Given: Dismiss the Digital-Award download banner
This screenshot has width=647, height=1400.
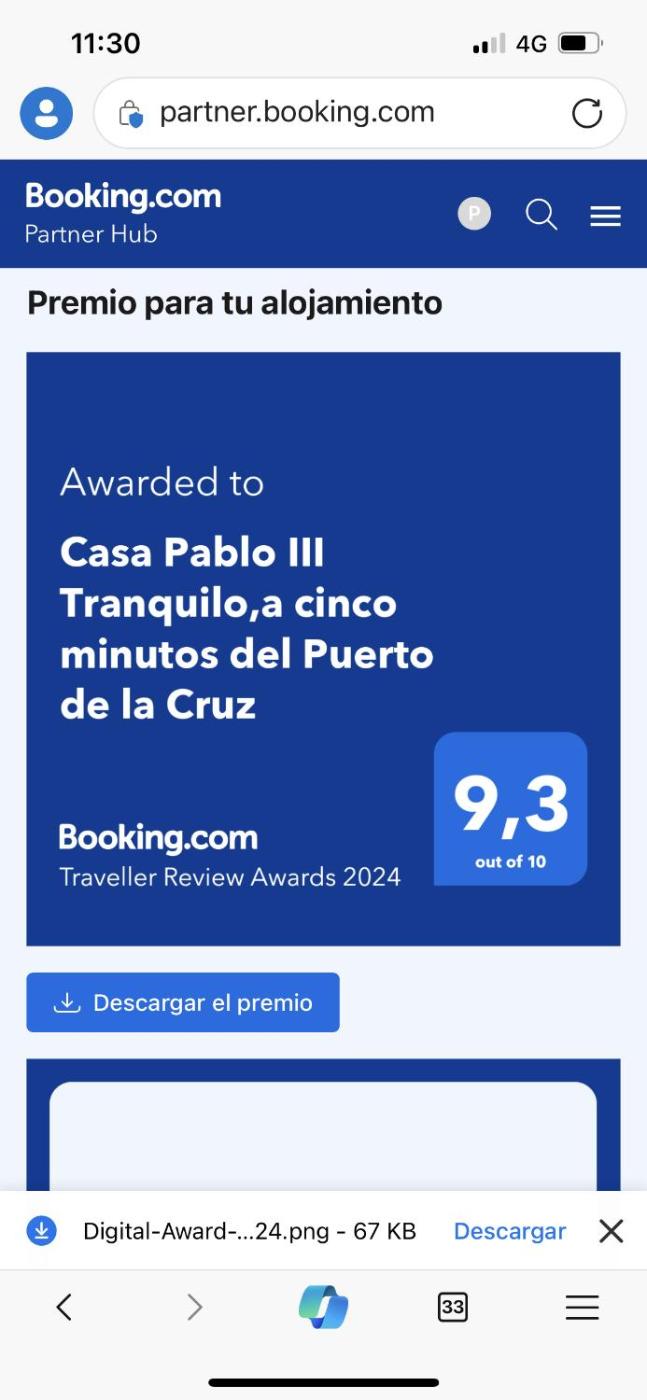Looking at the screenshot, I should tap(610, 1231).
